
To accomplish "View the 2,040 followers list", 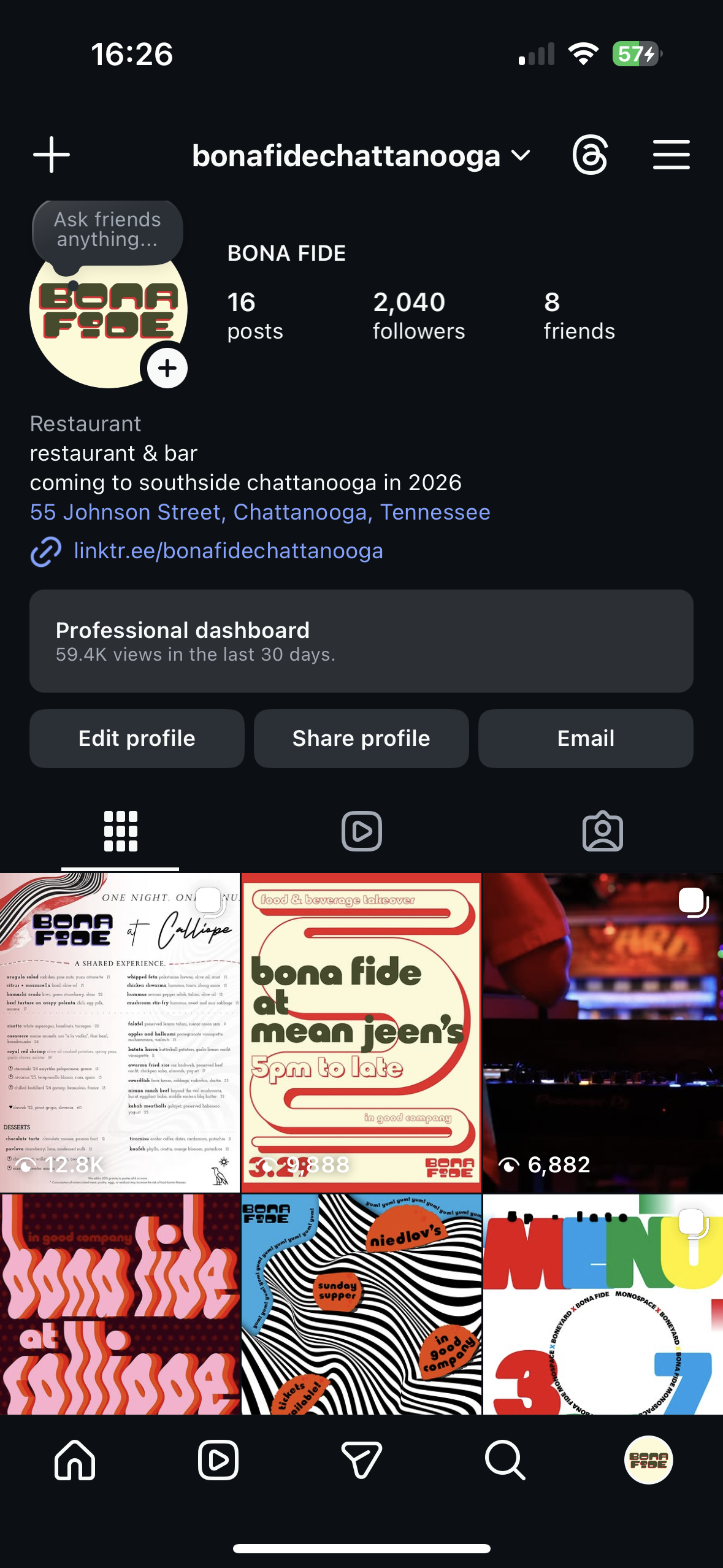I will [419, 315].
